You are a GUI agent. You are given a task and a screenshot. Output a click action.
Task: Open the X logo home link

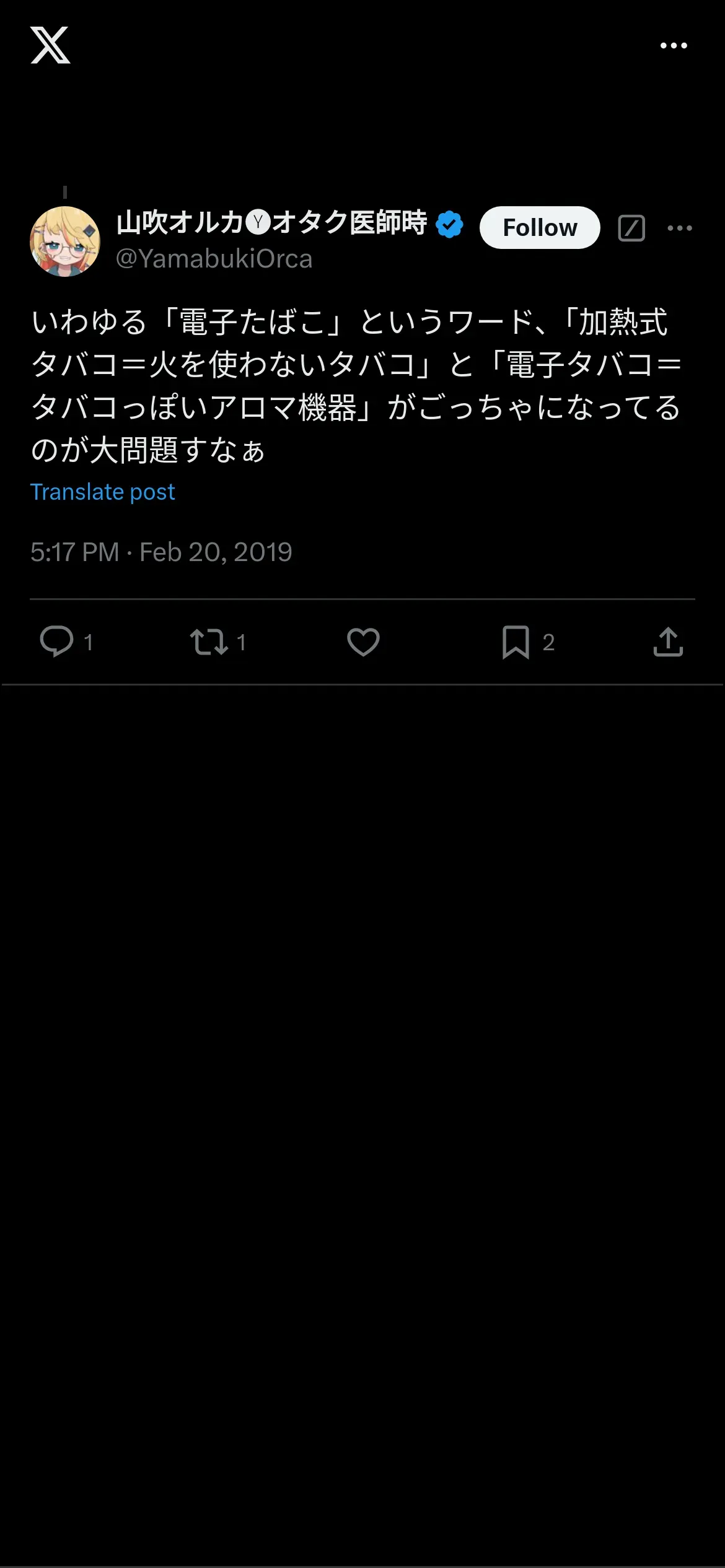click(50, 45)
